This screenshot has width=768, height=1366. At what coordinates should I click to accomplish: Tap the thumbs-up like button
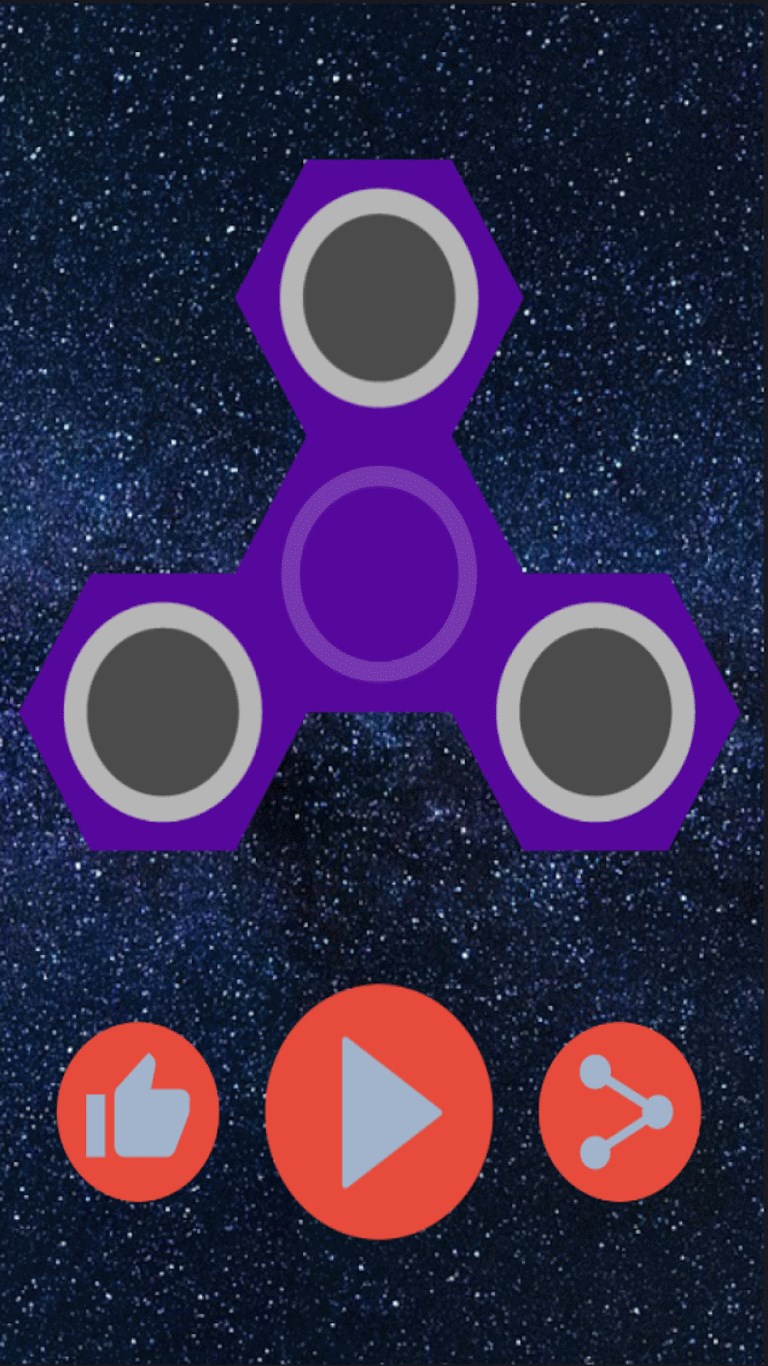tap(138, 1111)
